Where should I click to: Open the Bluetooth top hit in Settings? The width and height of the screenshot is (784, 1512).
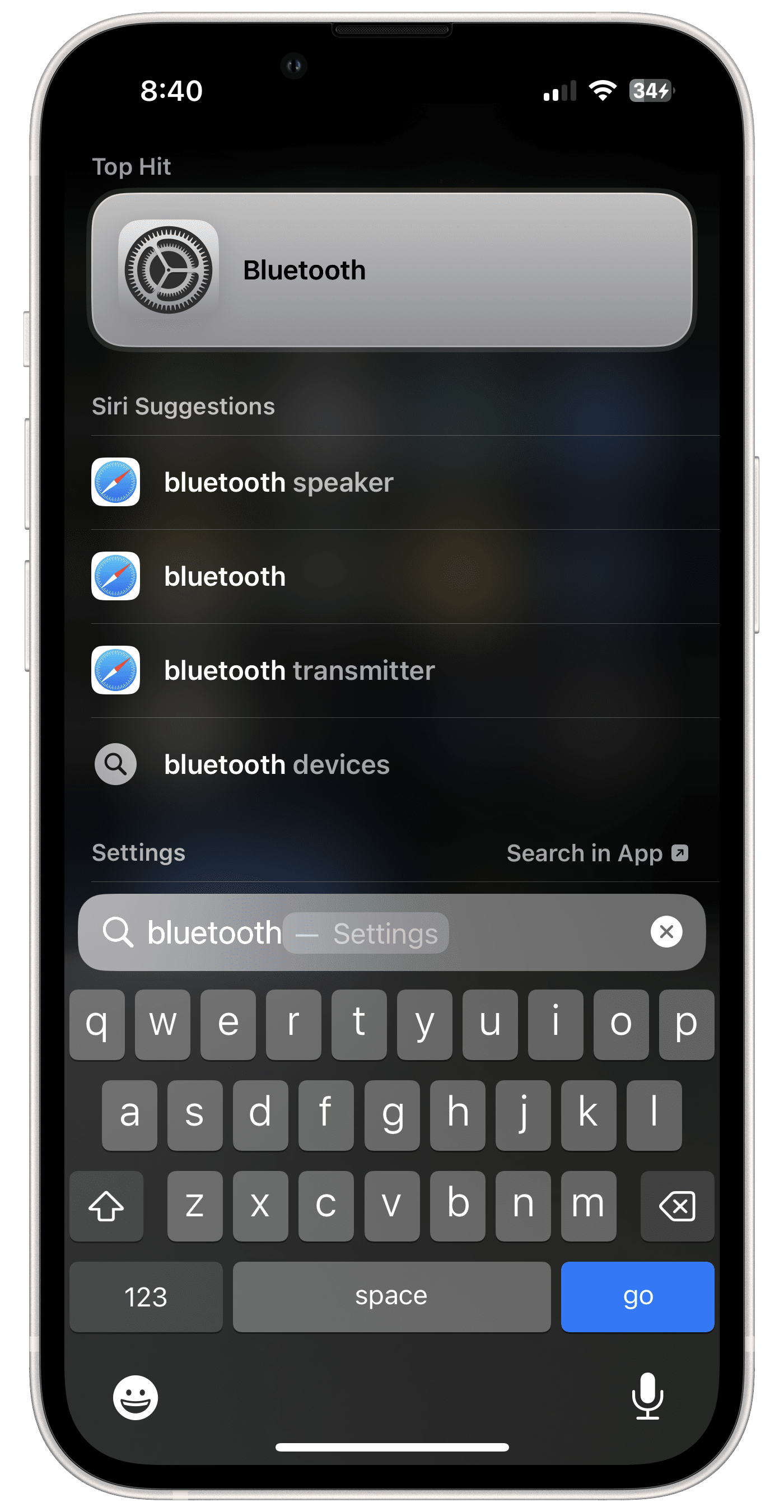[391, 270]
